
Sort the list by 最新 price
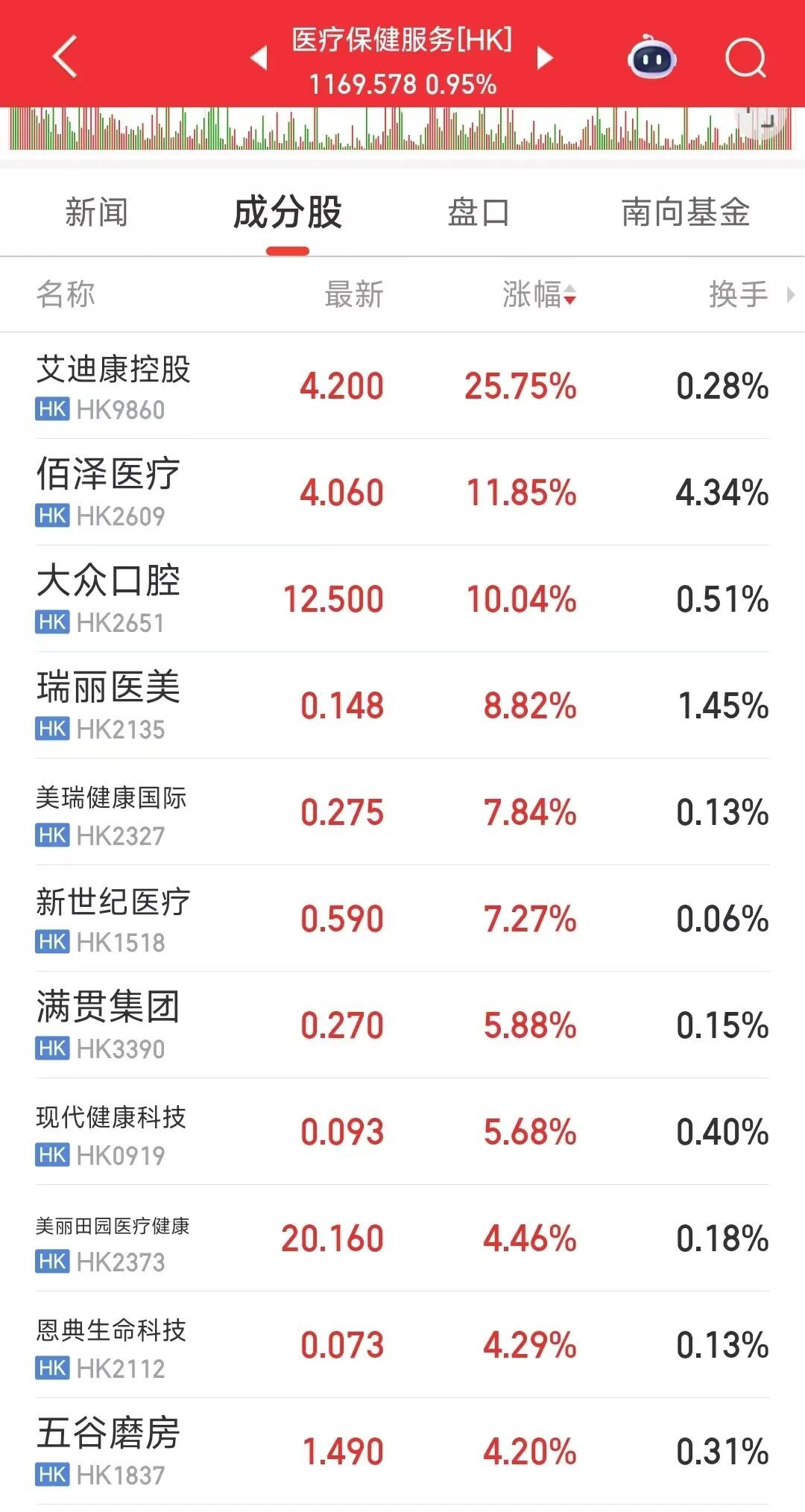point(353,294)
